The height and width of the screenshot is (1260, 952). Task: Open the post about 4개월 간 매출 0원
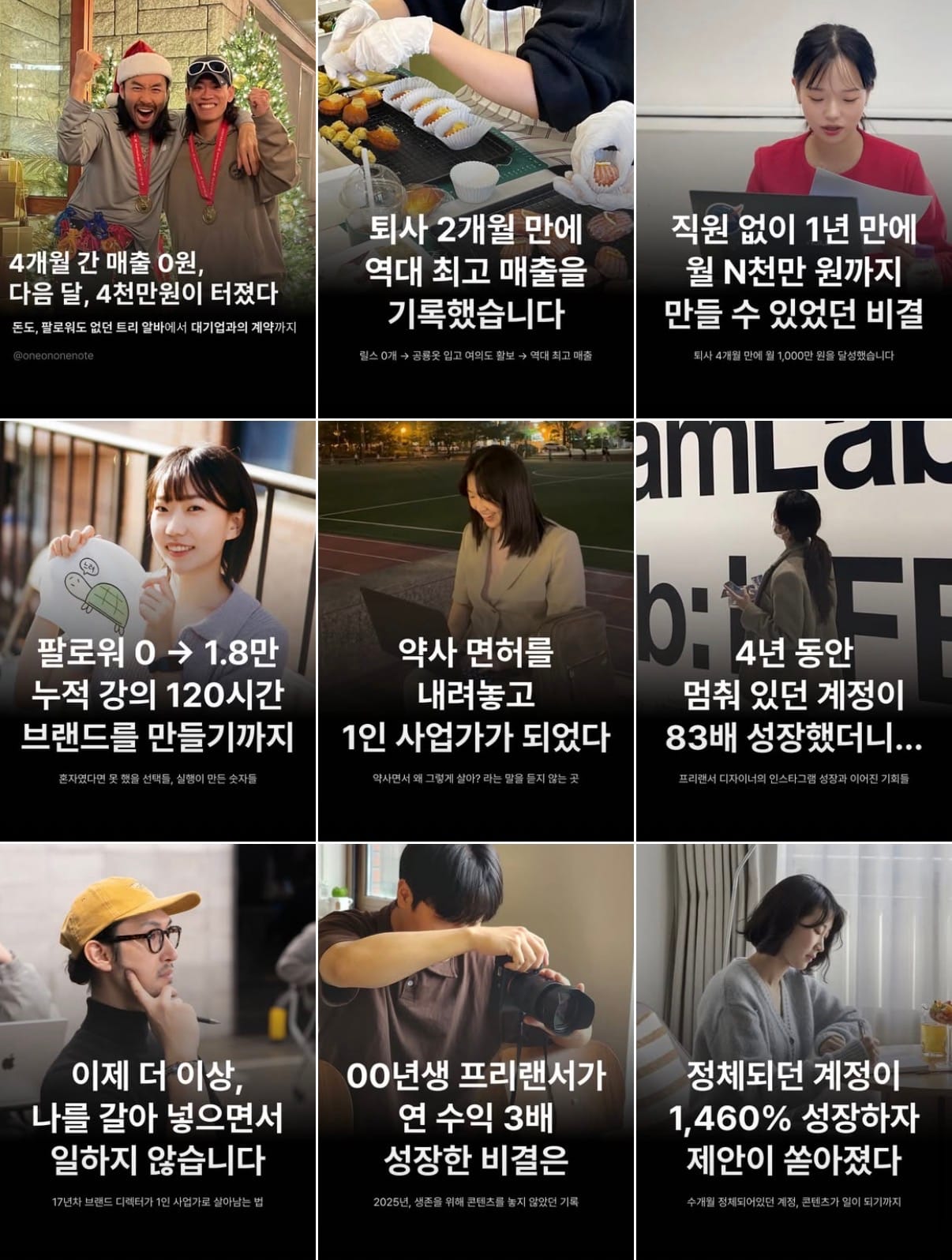[158, 208]
